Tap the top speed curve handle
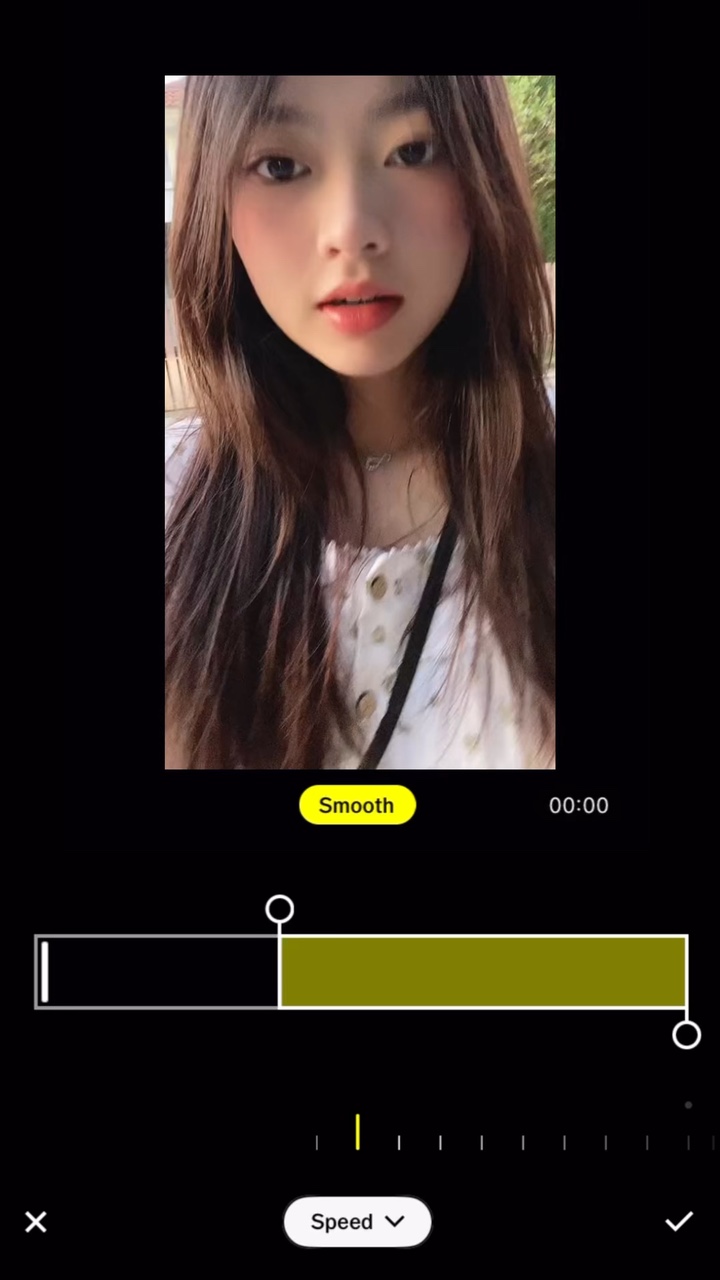 (280, 909)
